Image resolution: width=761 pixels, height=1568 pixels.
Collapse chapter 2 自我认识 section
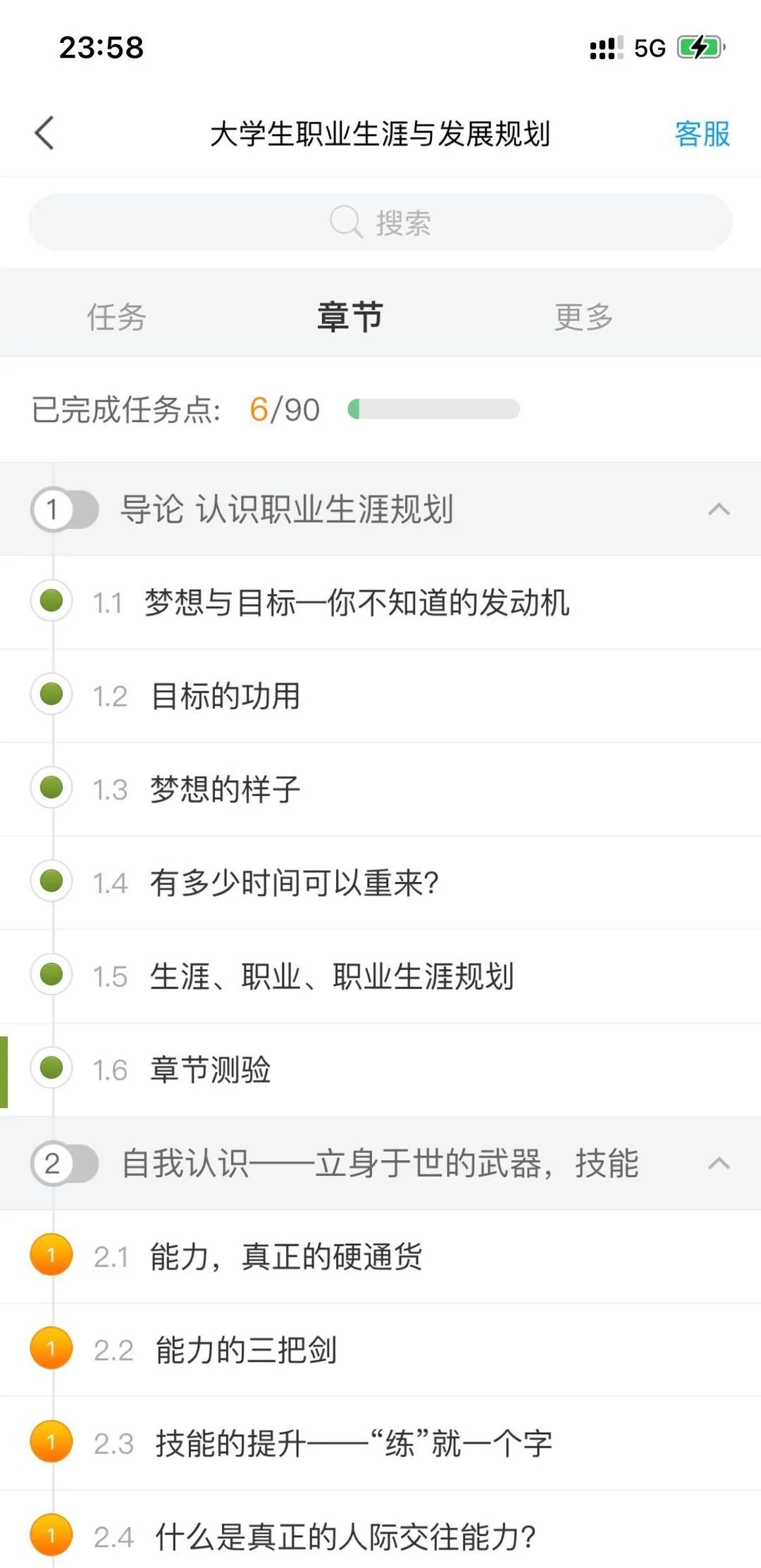718,1163
